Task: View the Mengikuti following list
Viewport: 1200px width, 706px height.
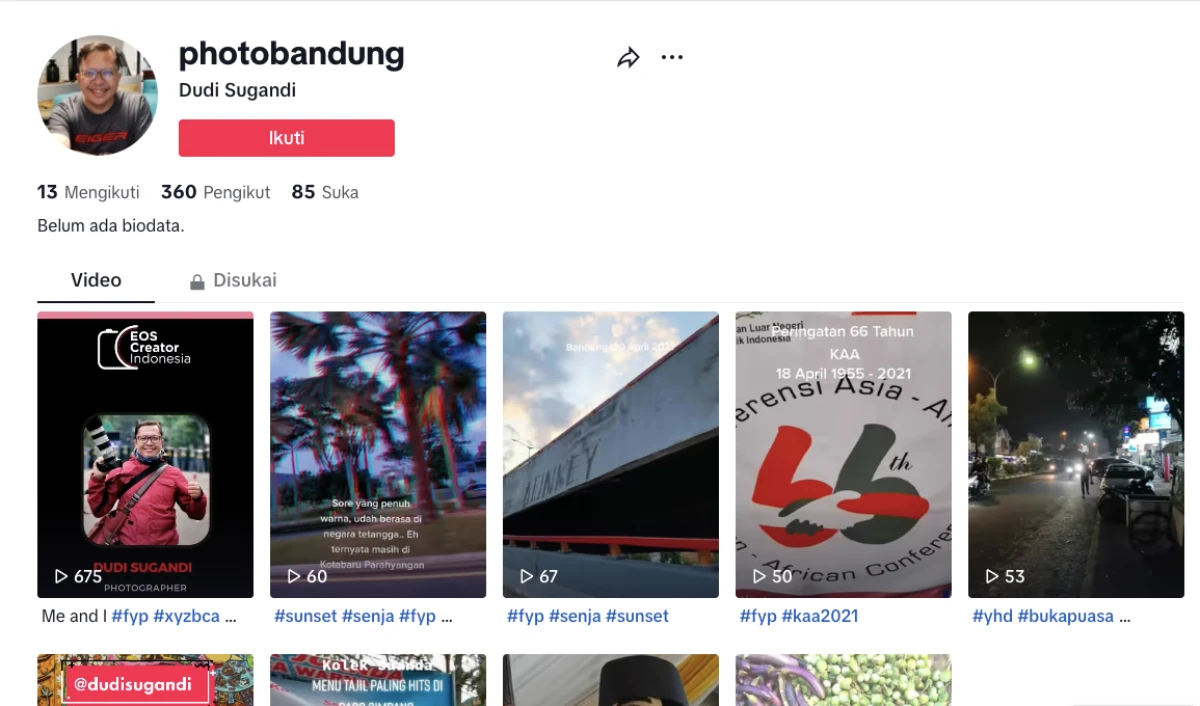Action: (x=88, y=192)
